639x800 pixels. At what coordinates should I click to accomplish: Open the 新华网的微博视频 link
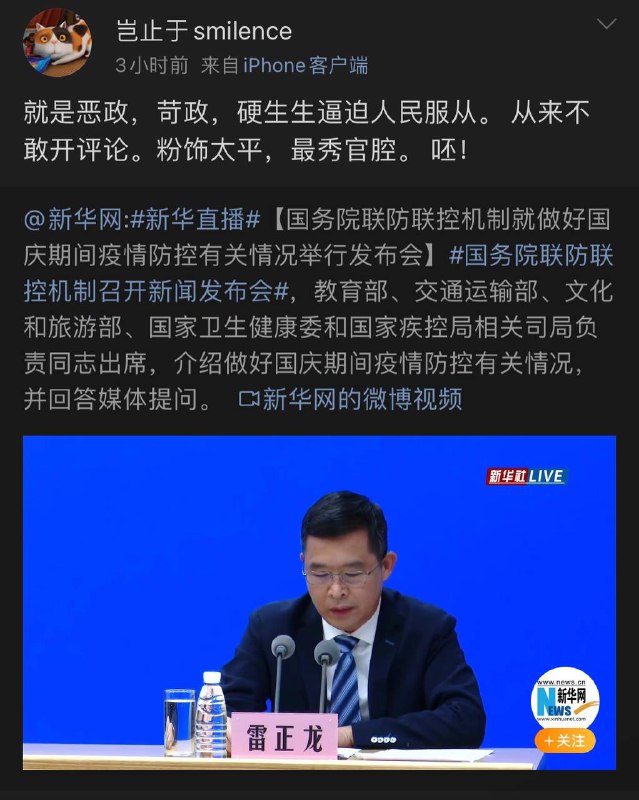(x=351, y=400)
